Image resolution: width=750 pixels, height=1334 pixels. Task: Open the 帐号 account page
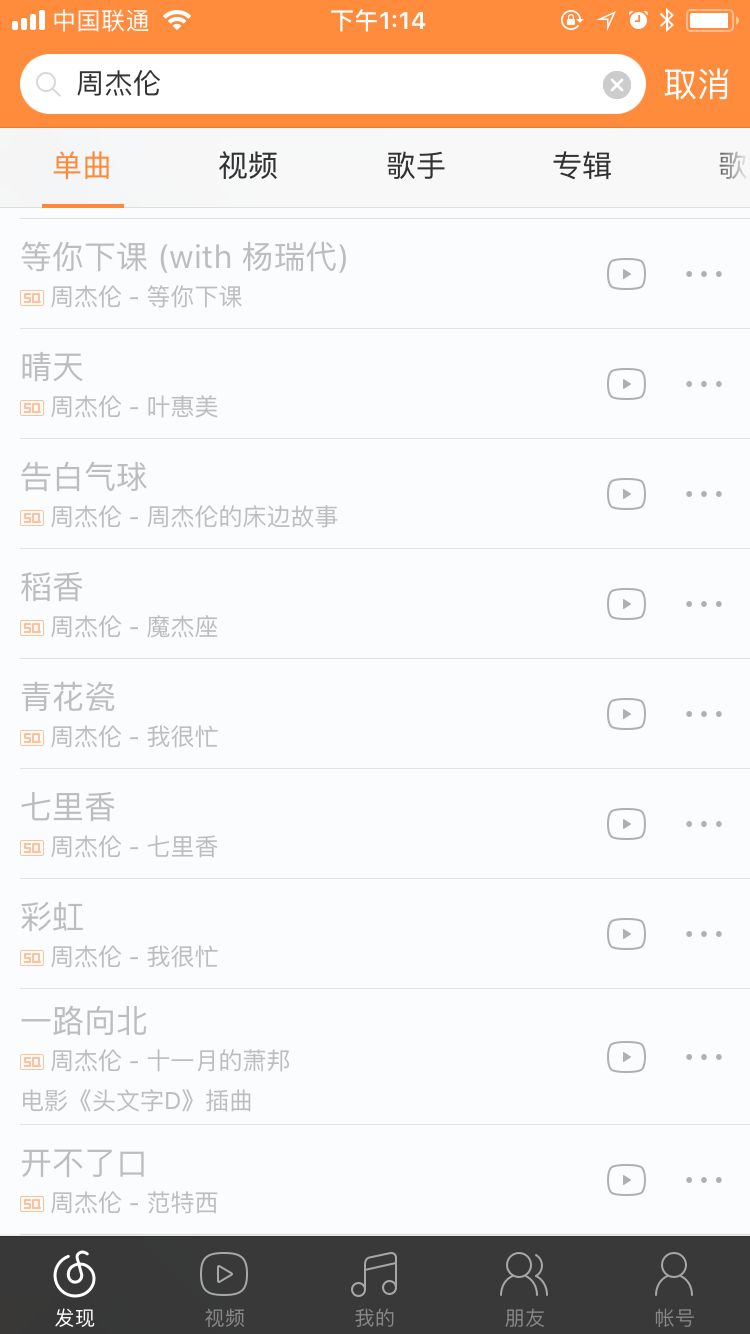click(x=675, y=1285)
